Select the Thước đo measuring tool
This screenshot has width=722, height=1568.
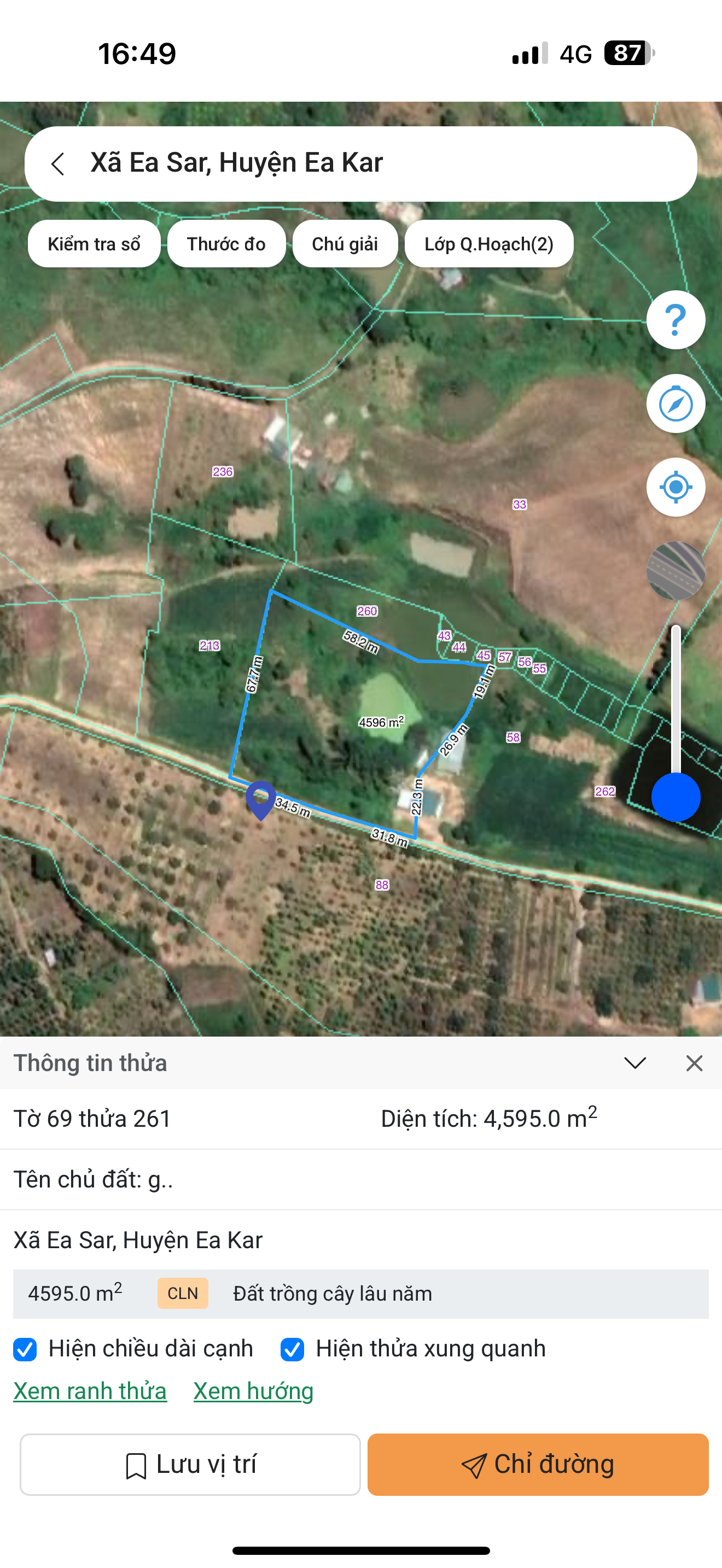pyautogui.click(x=226, y=244)
